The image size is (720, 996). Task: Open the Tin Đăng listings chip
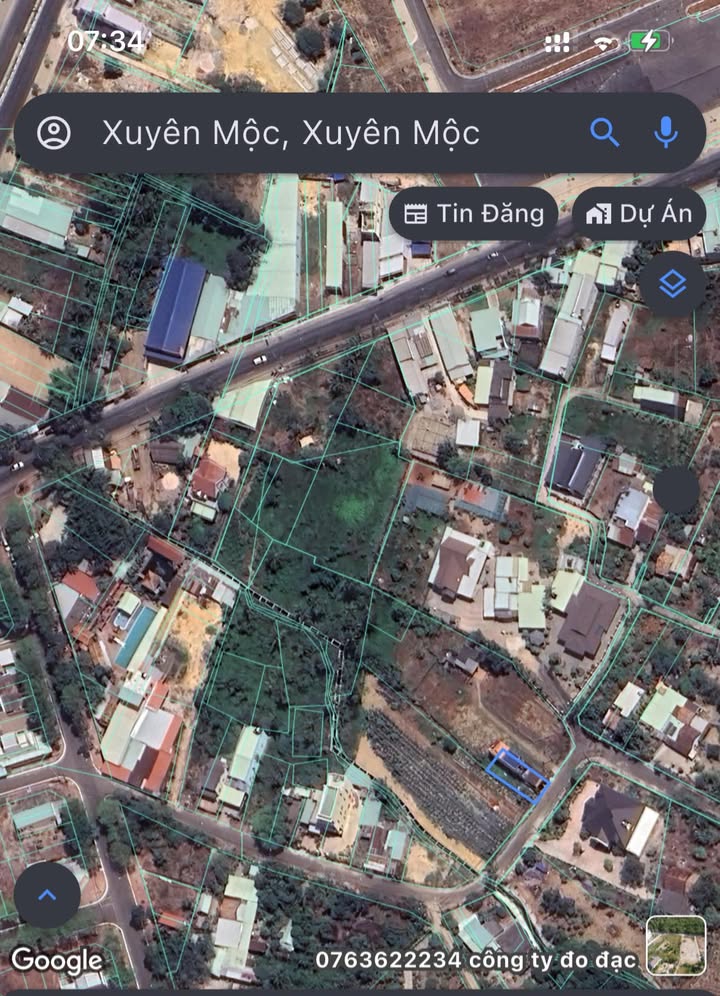point(474,213)
